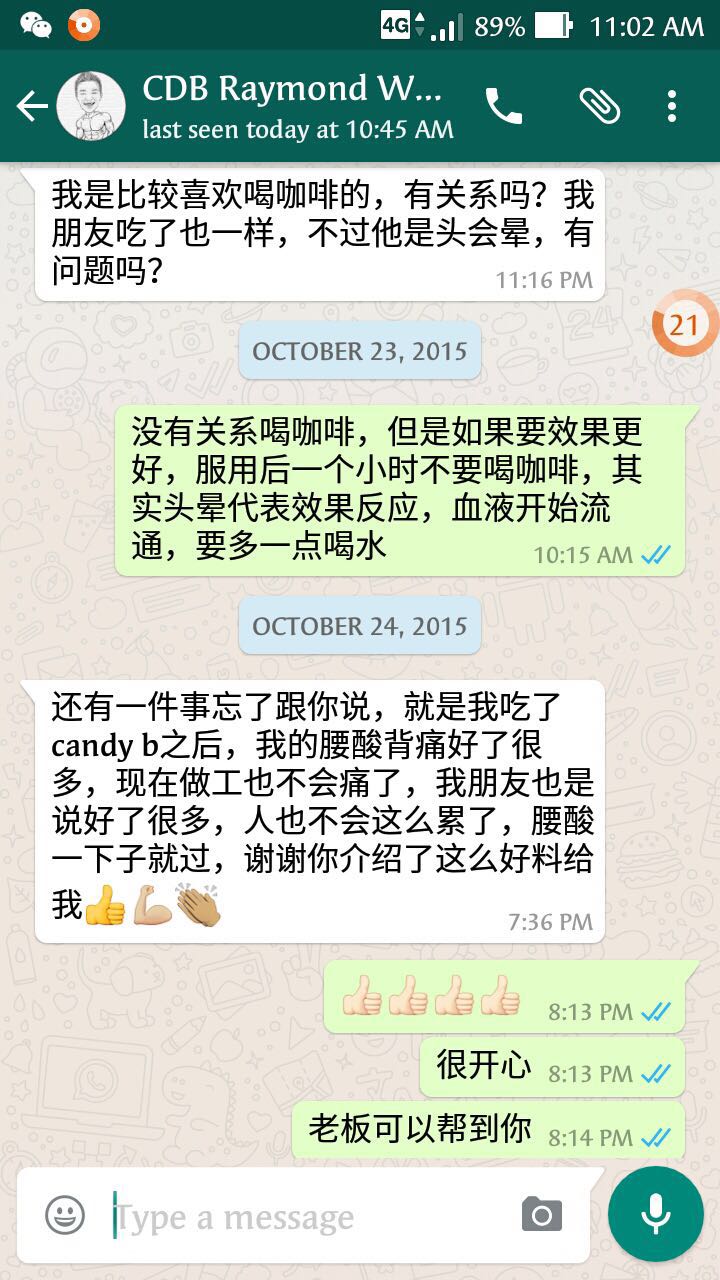Tap the microphone voice message button
The width and height of the screenshot is (720, 1280).
point(656,1214)
